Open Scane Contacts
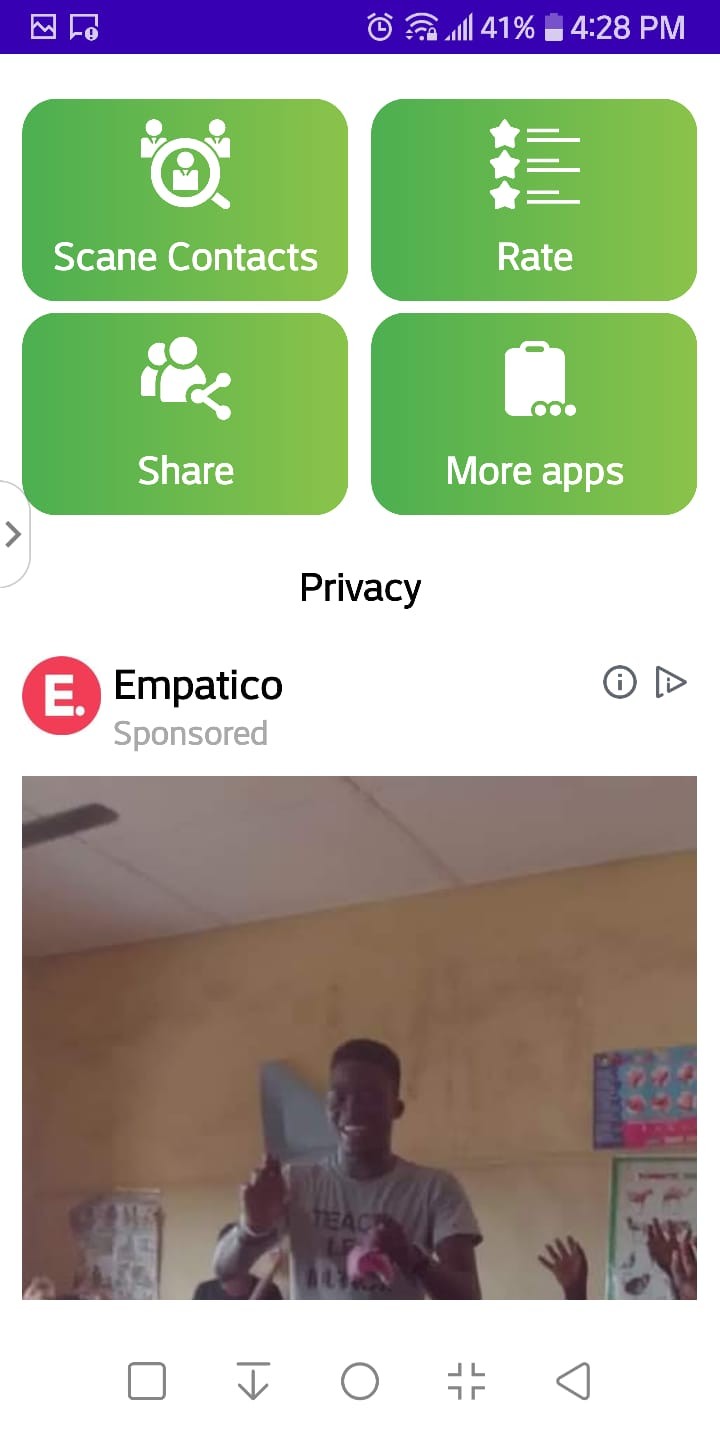 185,200
